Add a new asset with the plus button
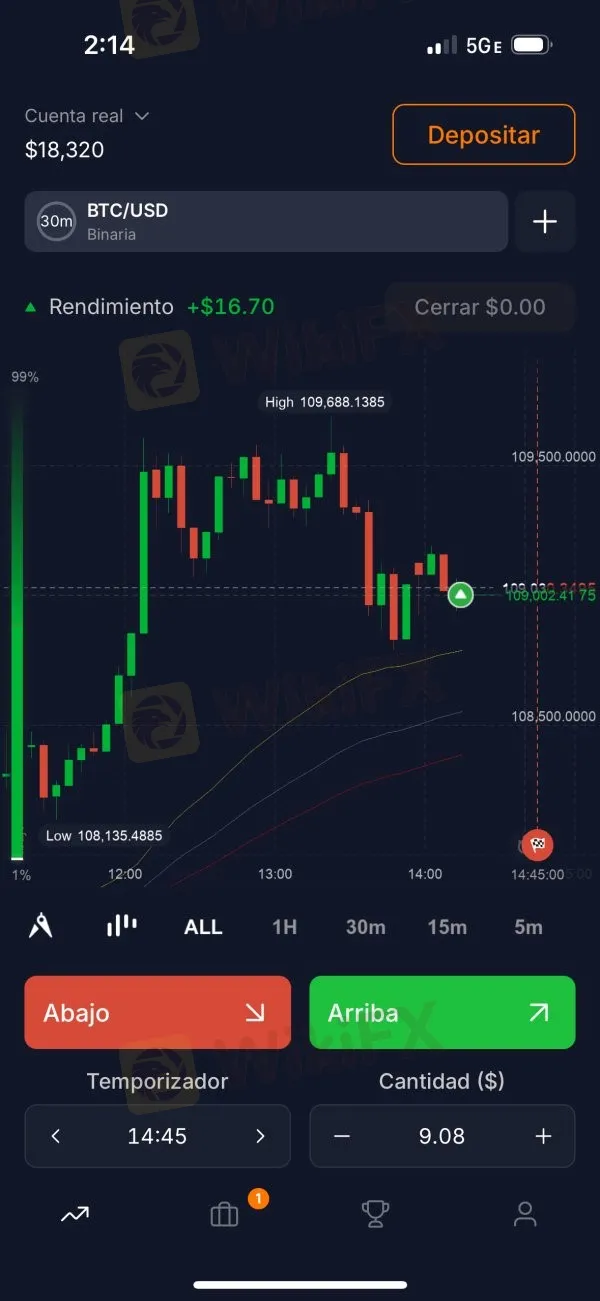 point(545,221)
